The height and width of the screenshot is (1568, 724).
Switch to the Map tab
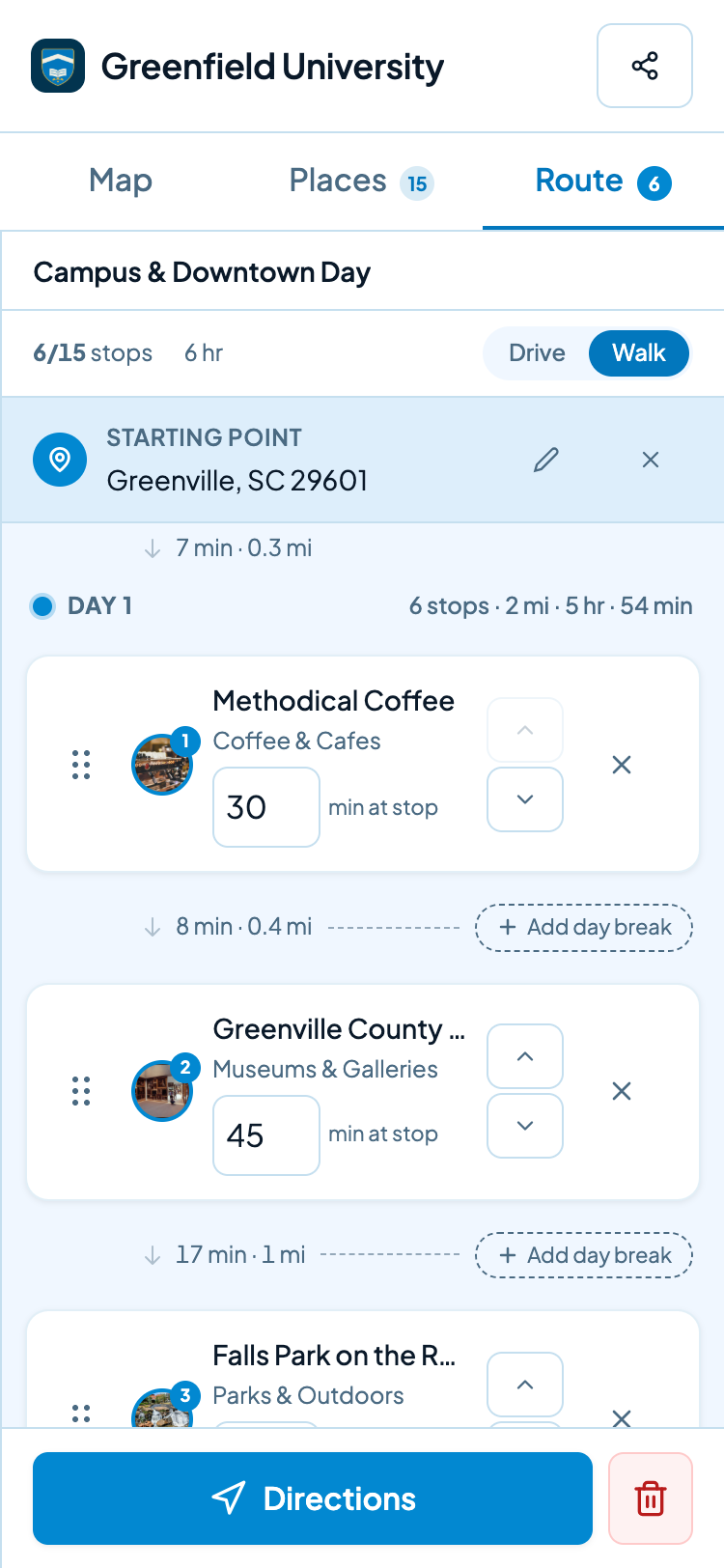121,181
